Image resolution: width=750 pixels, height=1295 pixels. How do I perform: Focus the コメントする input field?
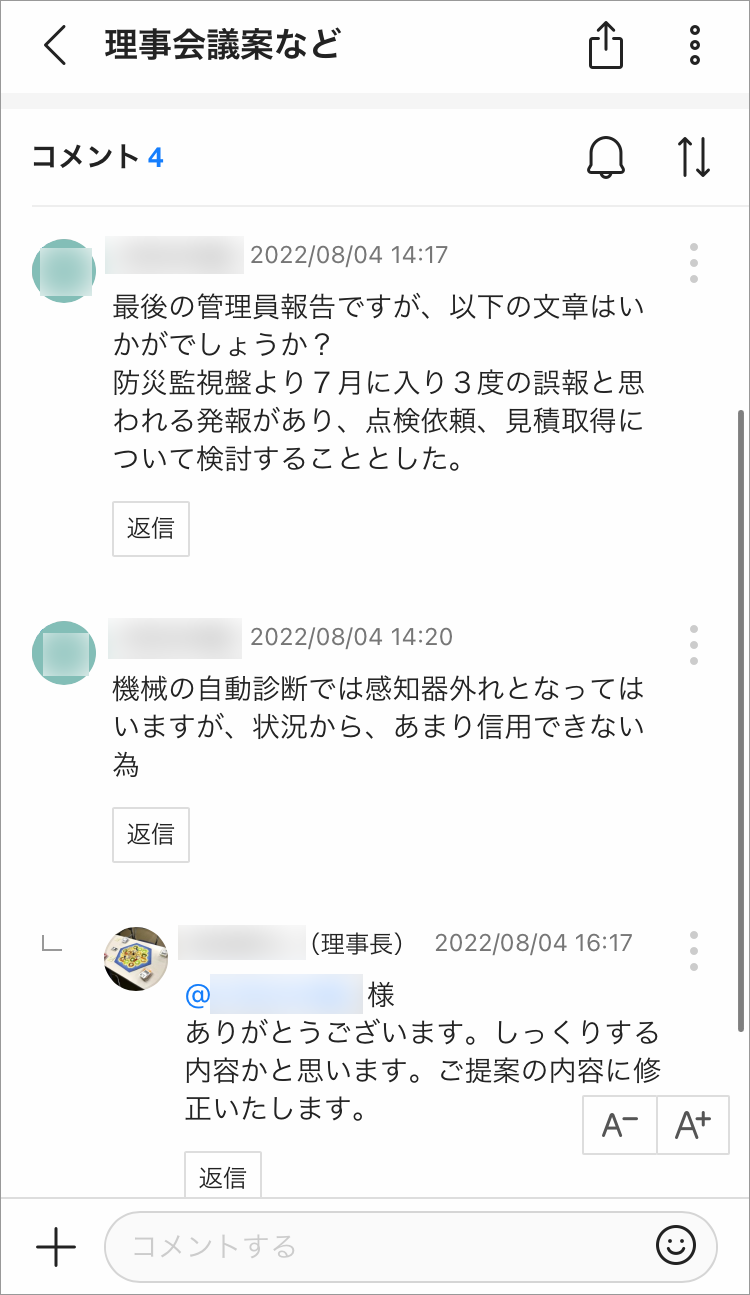click(x=380, y=1246)
